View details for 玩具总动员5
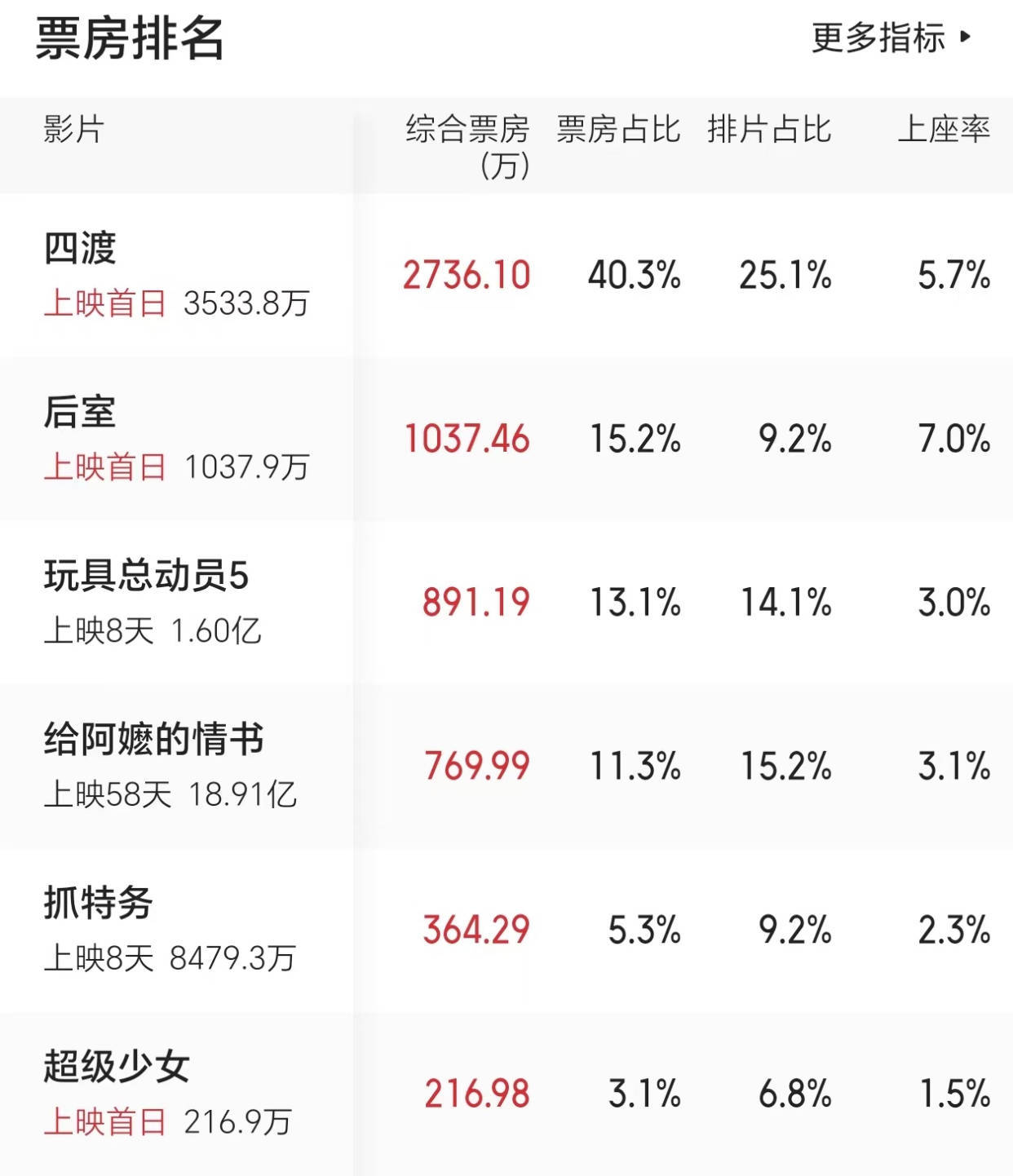The image size is (1013, 1176). tap(506, 603)
